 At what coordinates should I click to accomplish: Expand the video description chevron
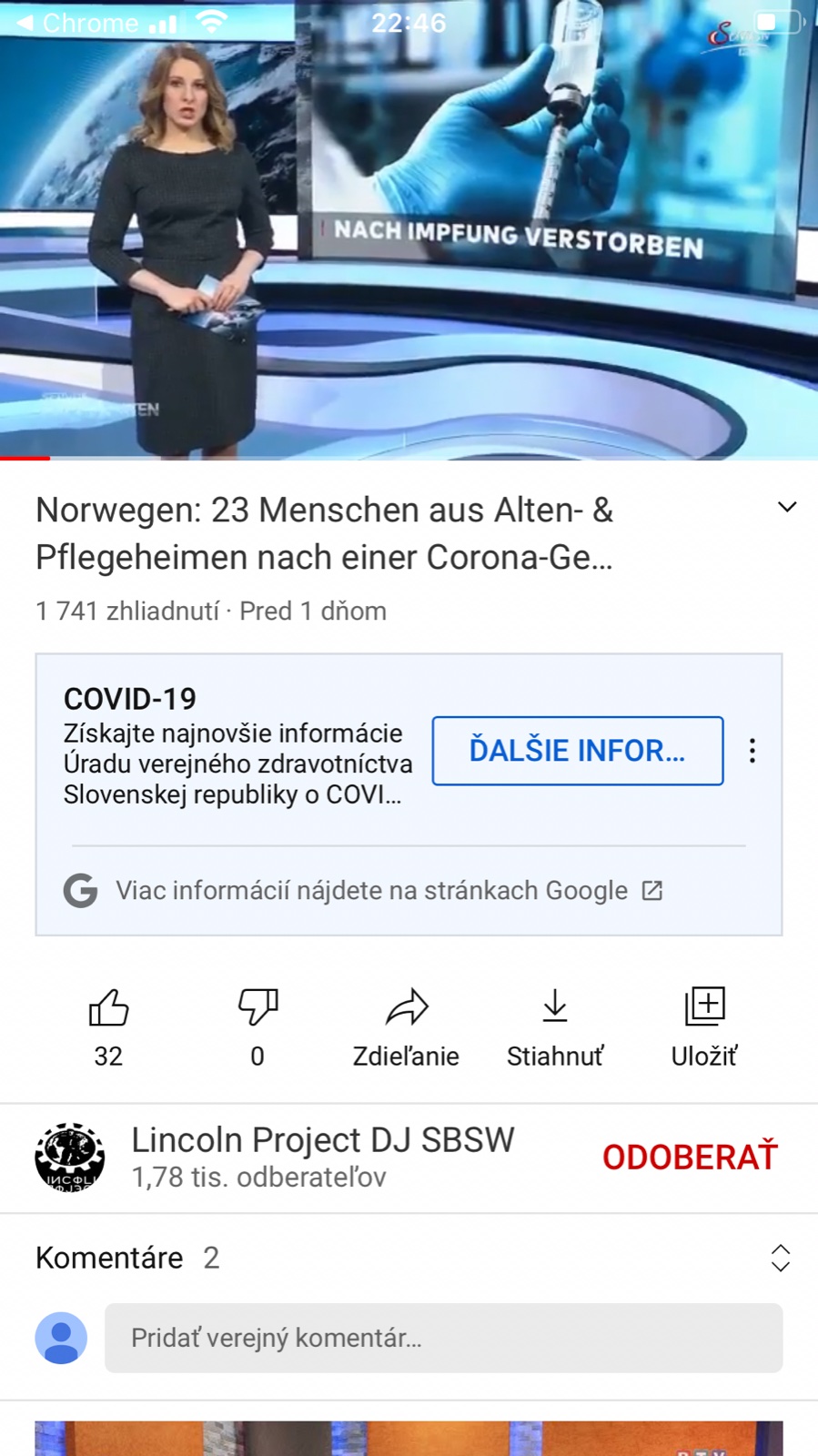pos(787,508)
